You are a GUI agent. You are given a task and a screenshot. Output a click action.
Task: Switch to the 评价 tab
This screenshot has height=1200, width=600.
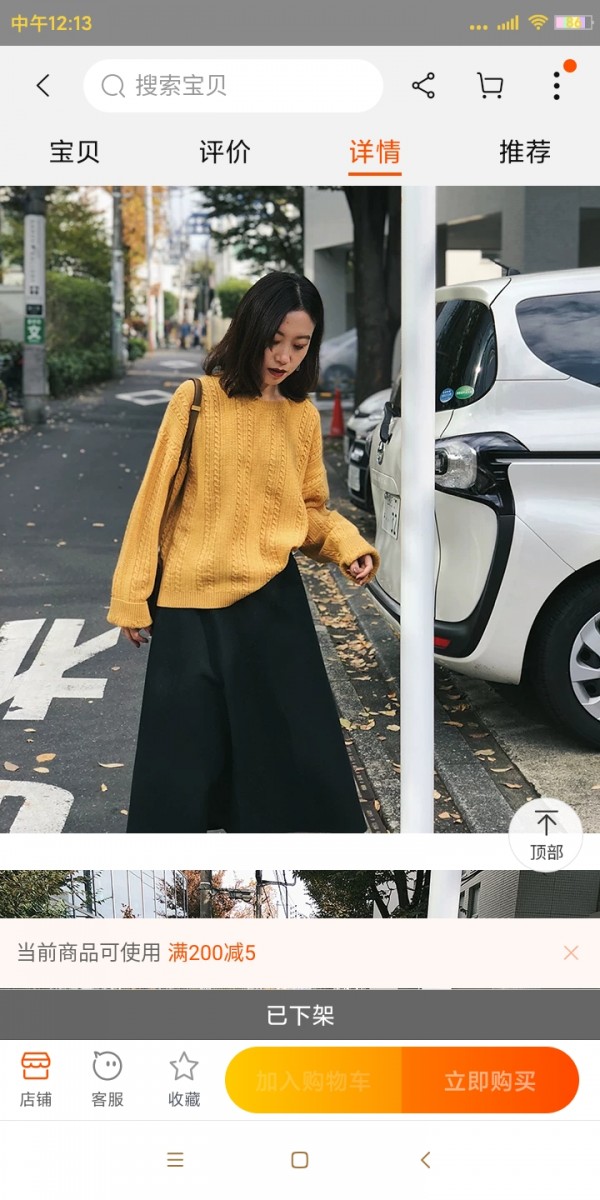click(225, 152)
